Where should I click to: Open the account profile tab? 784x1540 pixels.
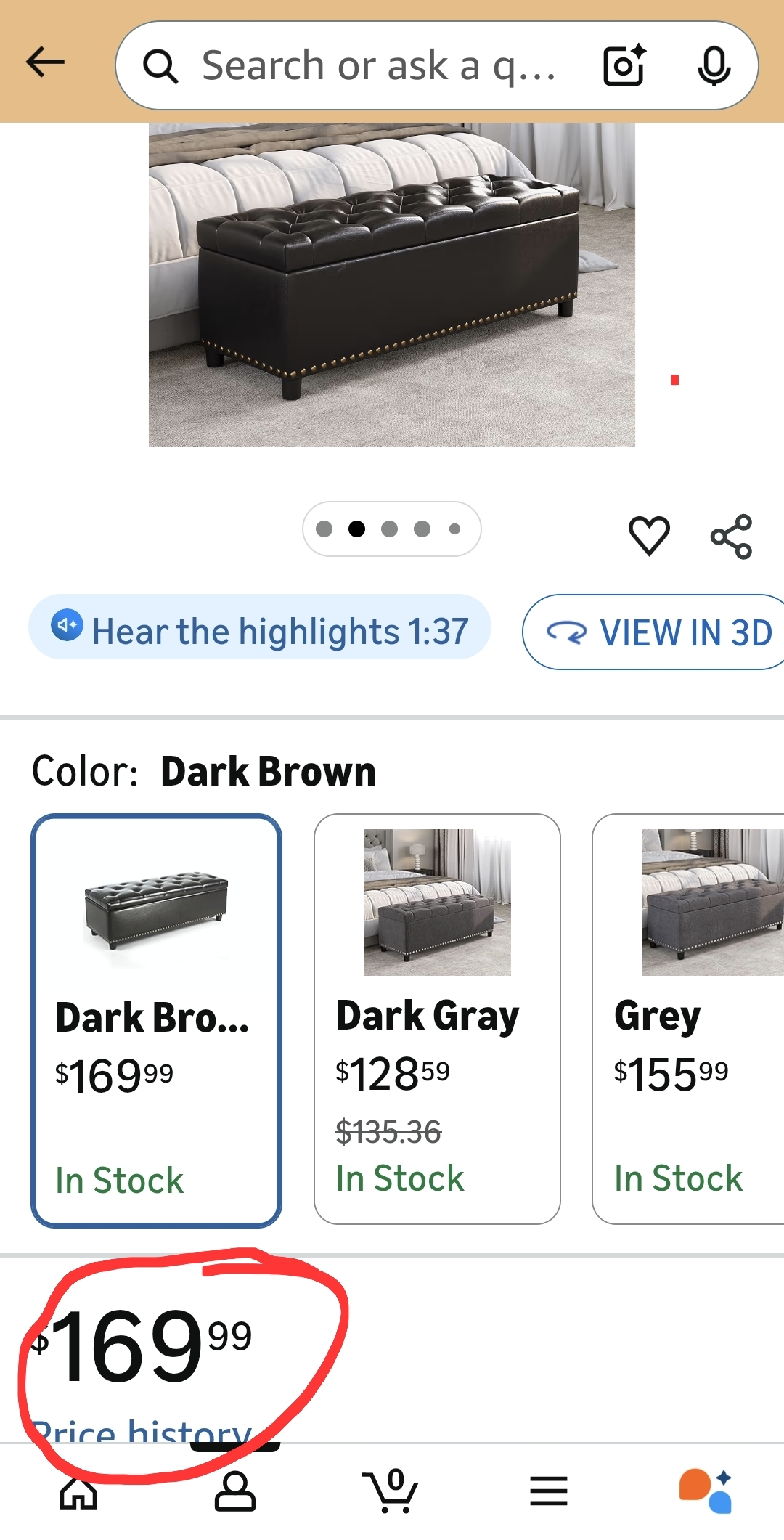pos(235,1492)
